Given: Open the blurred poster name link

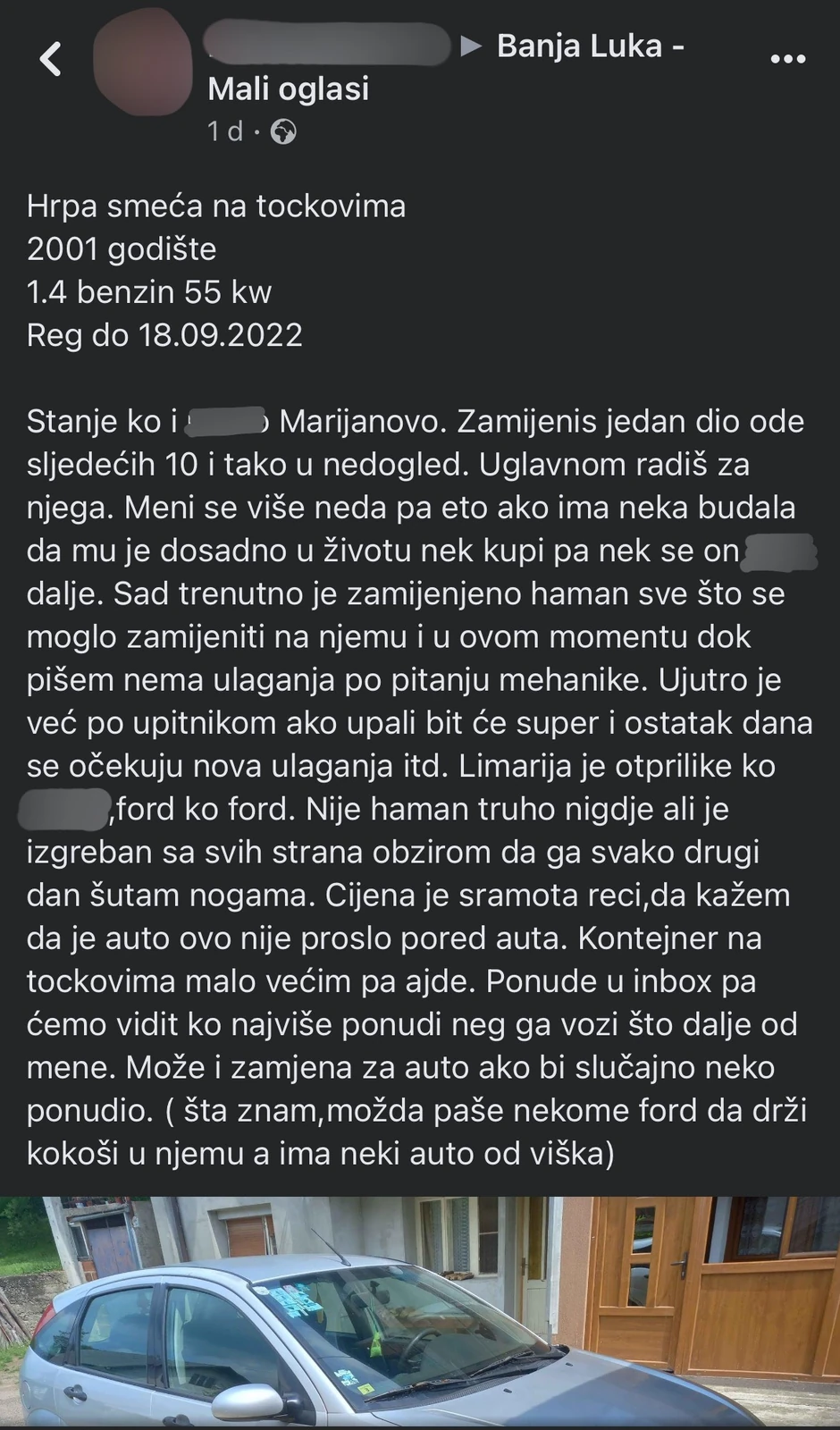Looking at the screenshot, I should (327, 45).
